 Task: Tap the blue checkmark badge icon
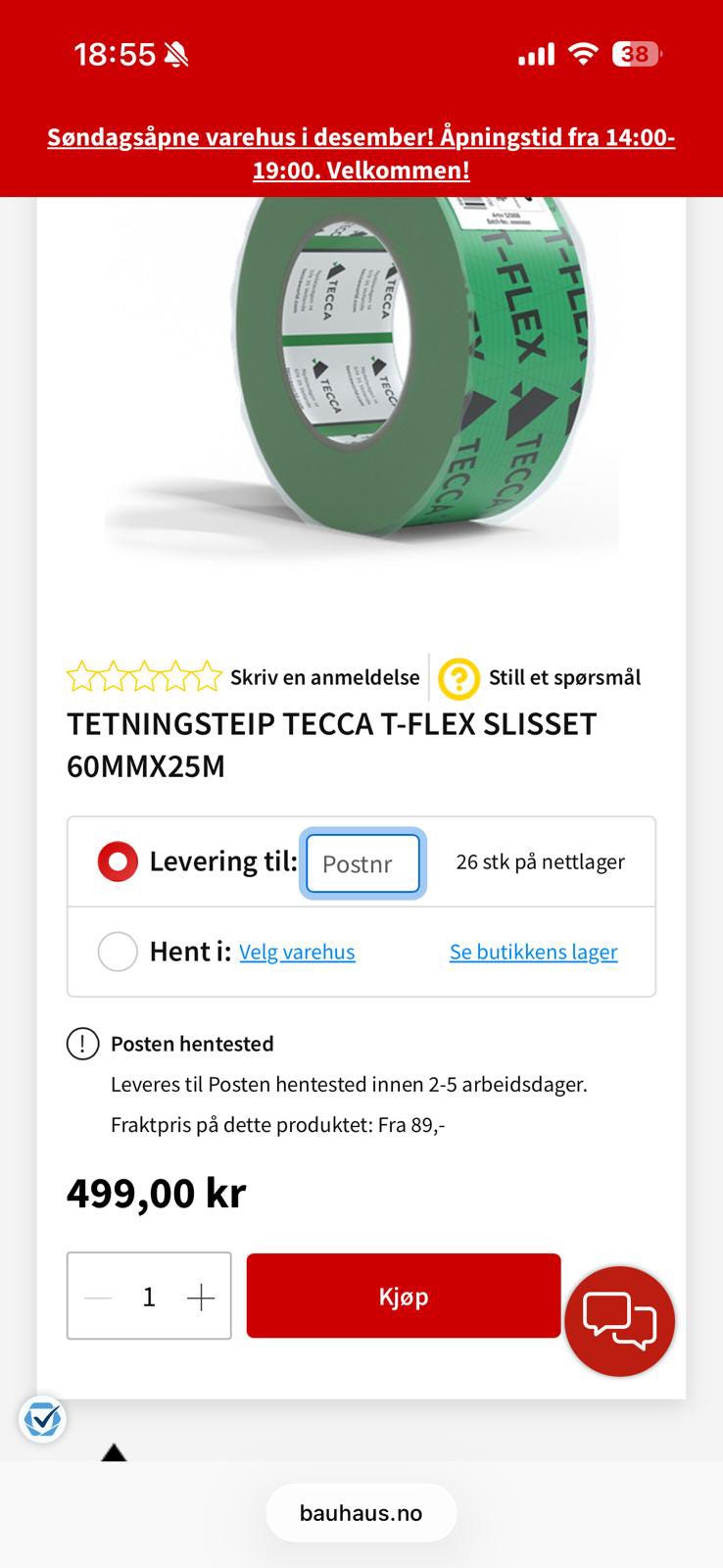click(42, 1418)
